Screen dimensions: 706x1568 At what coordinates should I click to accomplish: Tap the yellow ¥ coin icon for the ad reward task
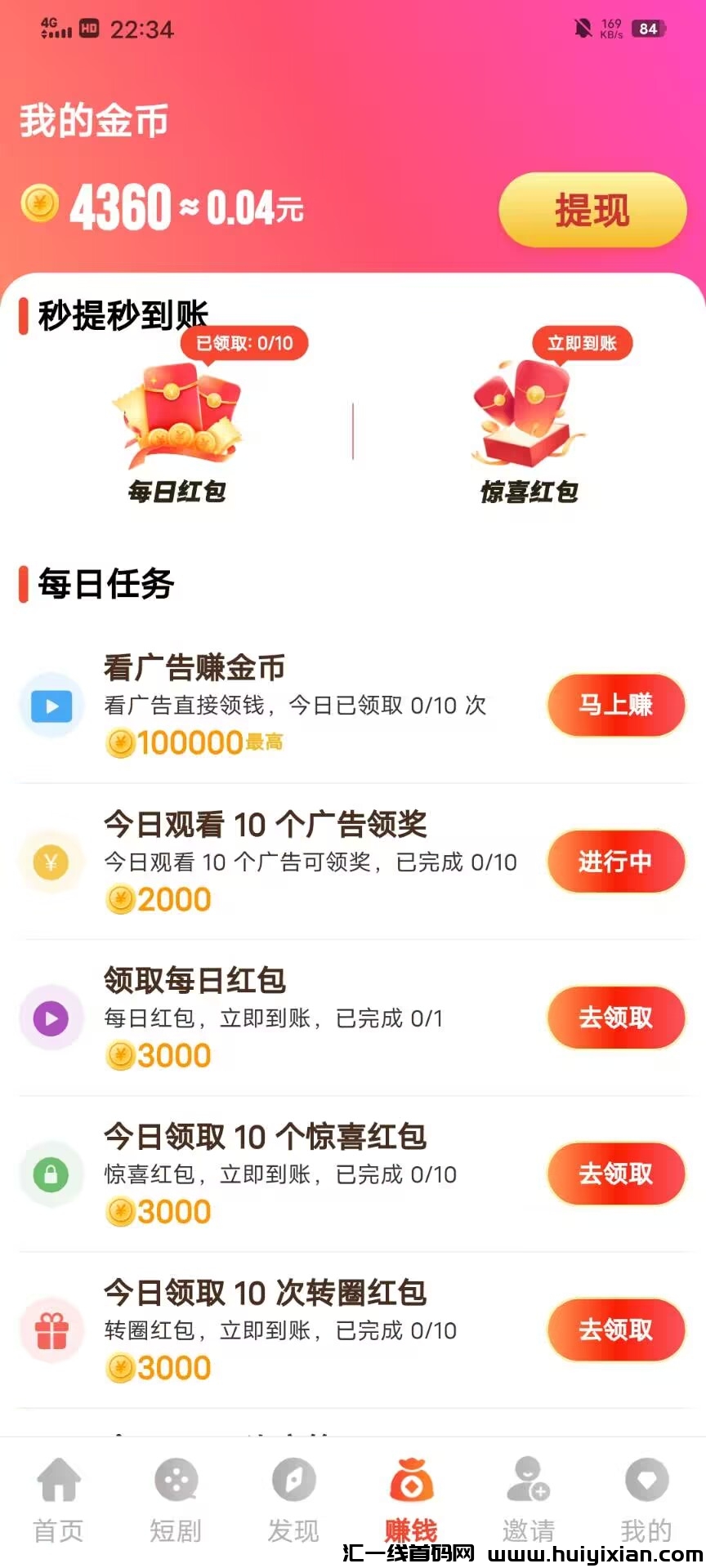coord(51,862)
